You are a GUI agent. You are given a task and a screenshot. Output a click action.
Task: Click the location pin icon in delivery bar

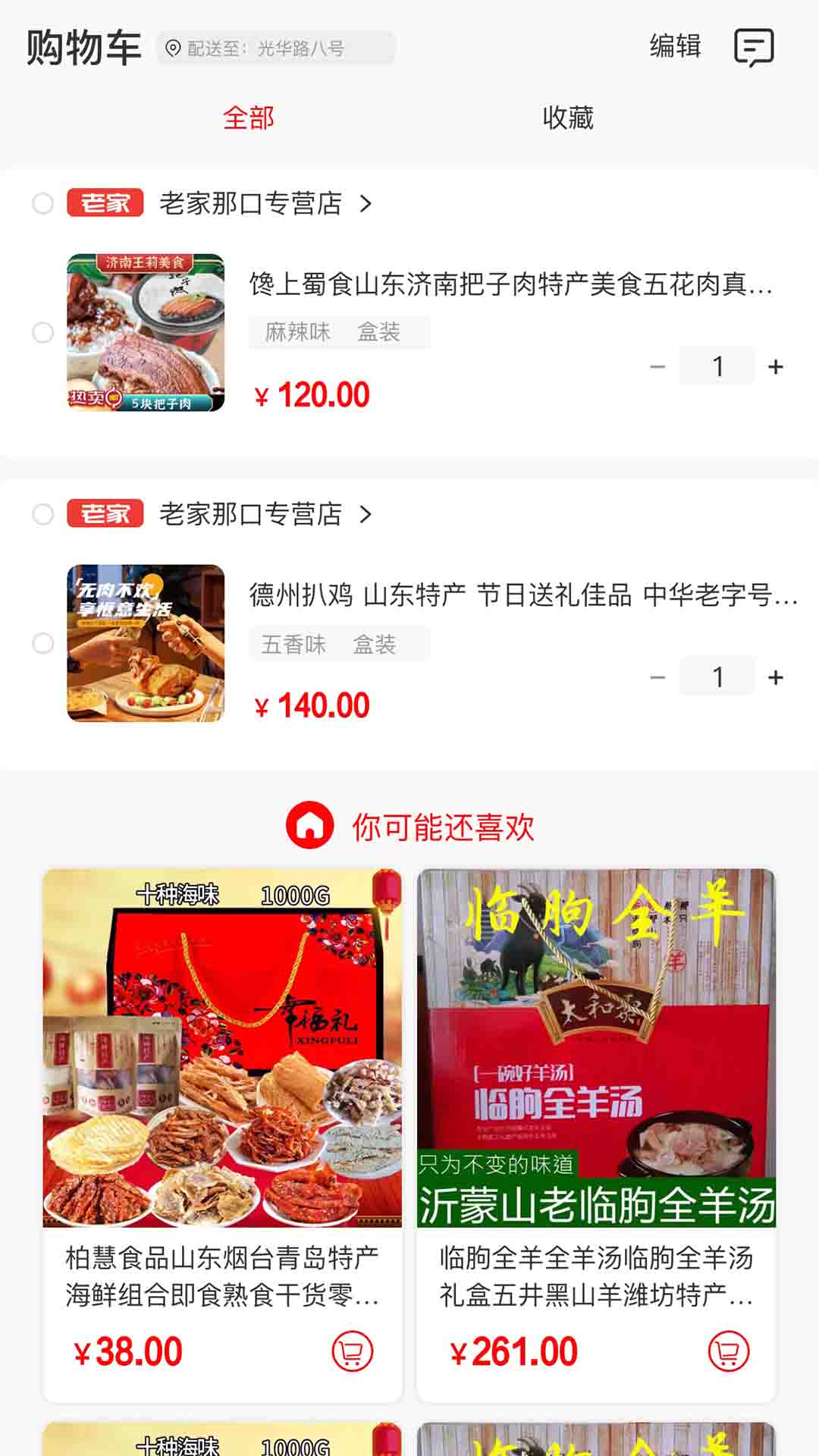pos(173,45)
